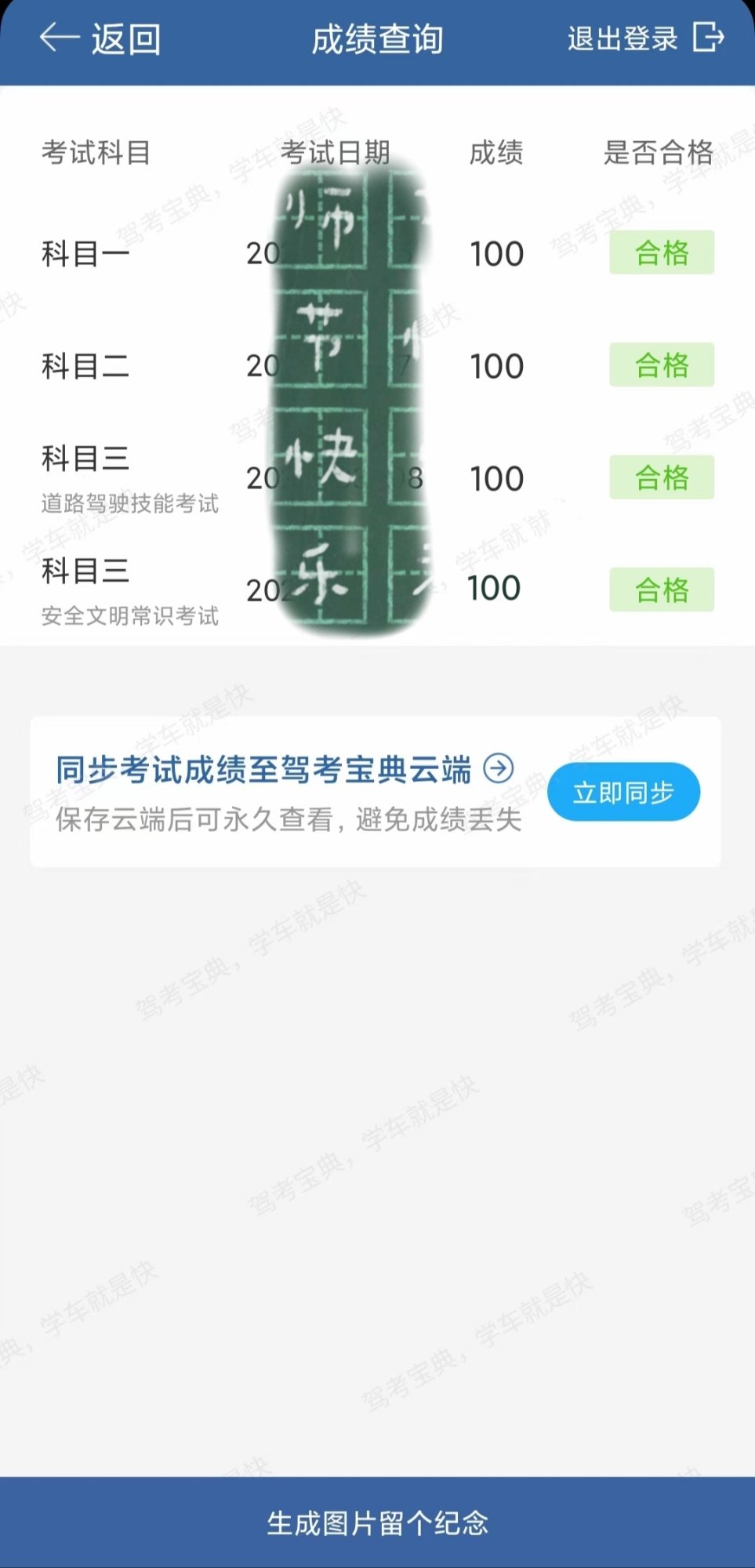Log out with 退出登录

pyautogui.click(x=644, y=38)
